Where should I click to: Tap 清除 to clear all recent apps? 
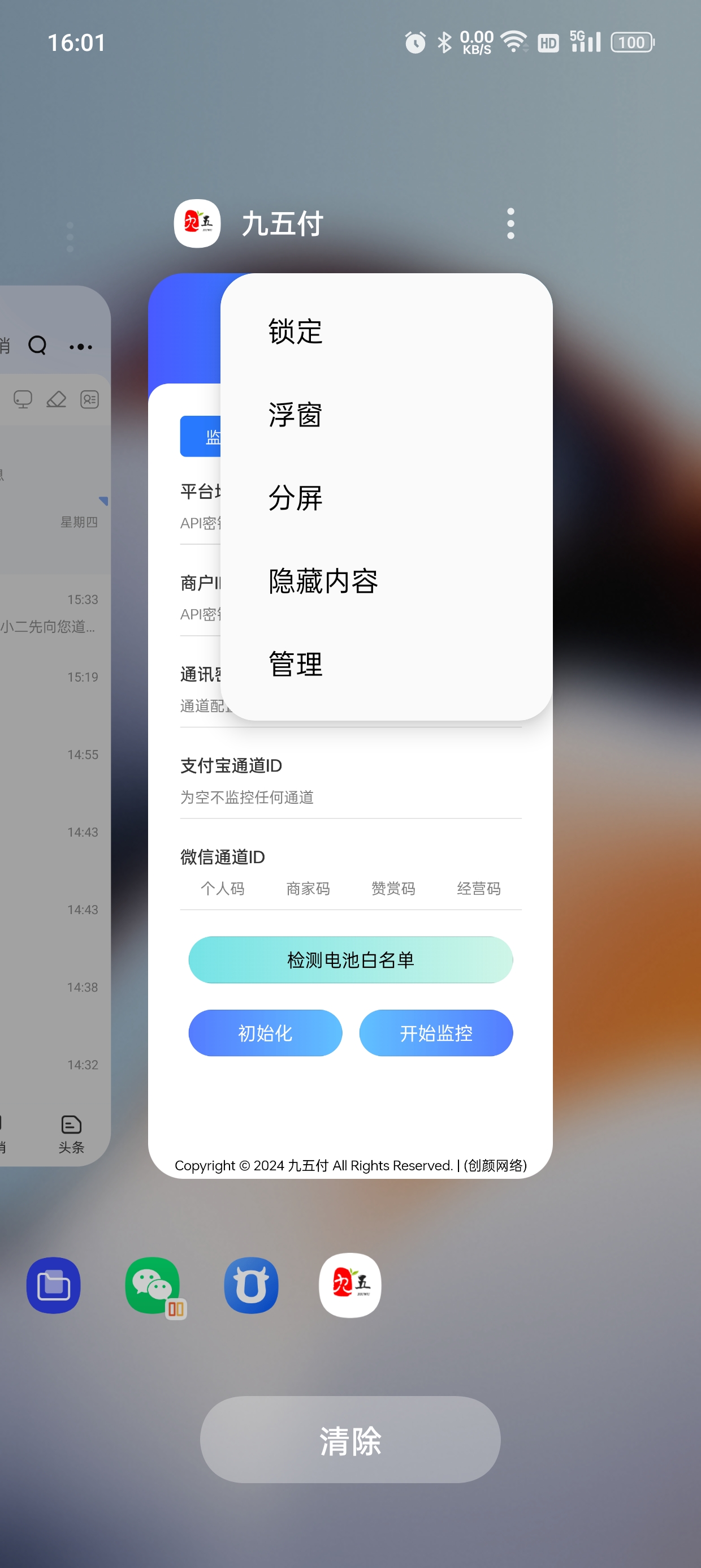(x=350, y=1440)
